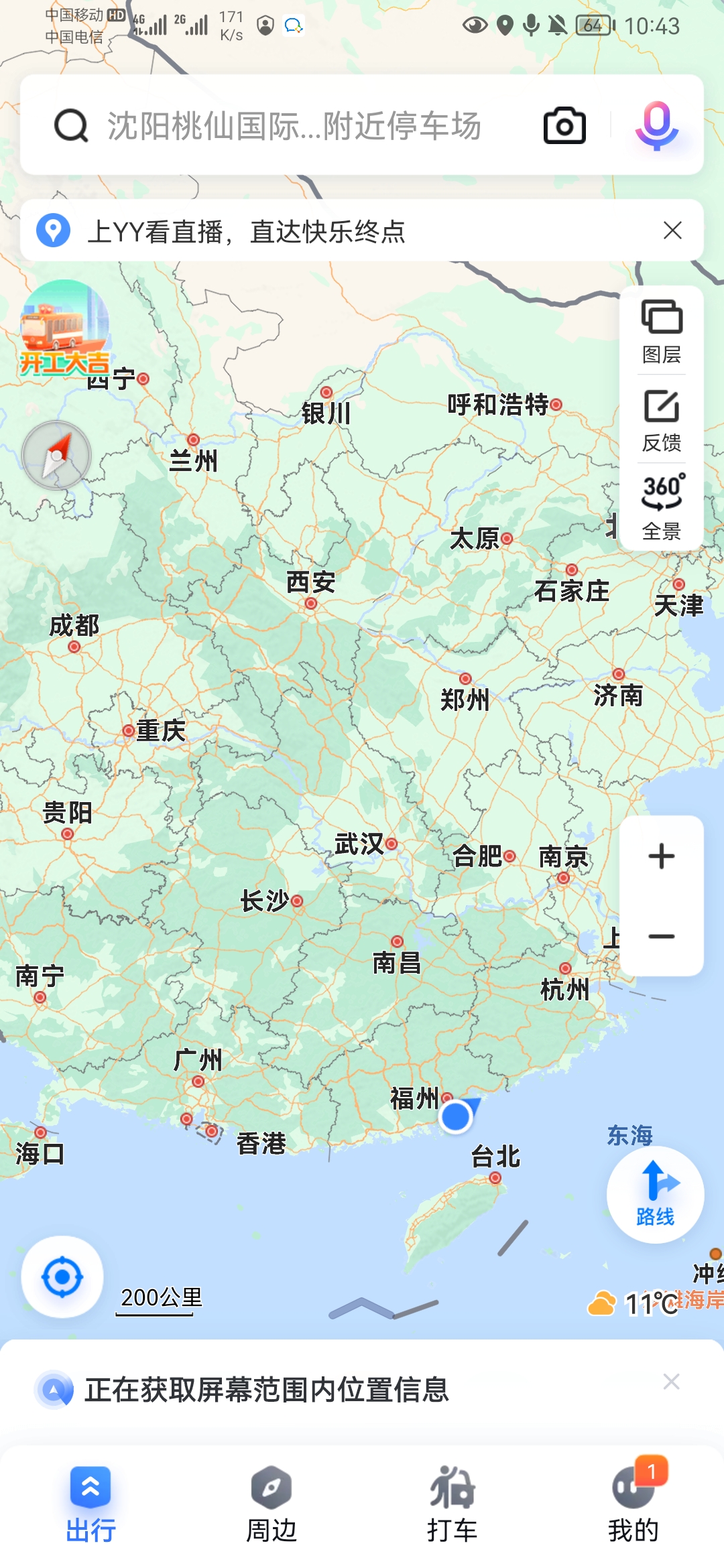Close the 正在获取屏幕范围内位置信息 notice
The image size is (724, 1568).
[x=671, y=1381]
